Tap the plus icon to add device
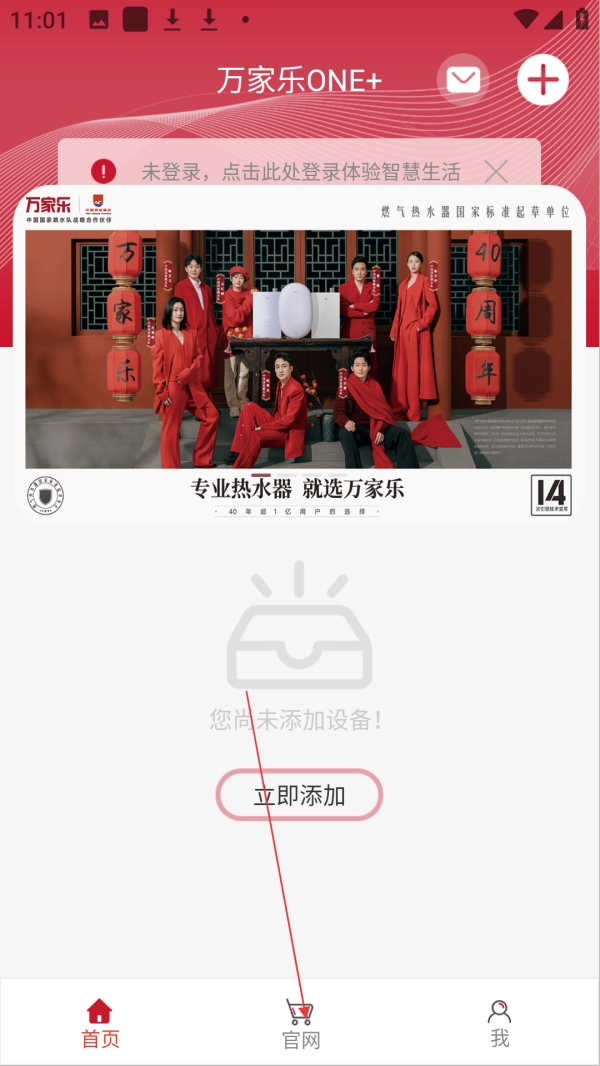600x1066 pixels. pyautogui.click(x=542, y=80)
